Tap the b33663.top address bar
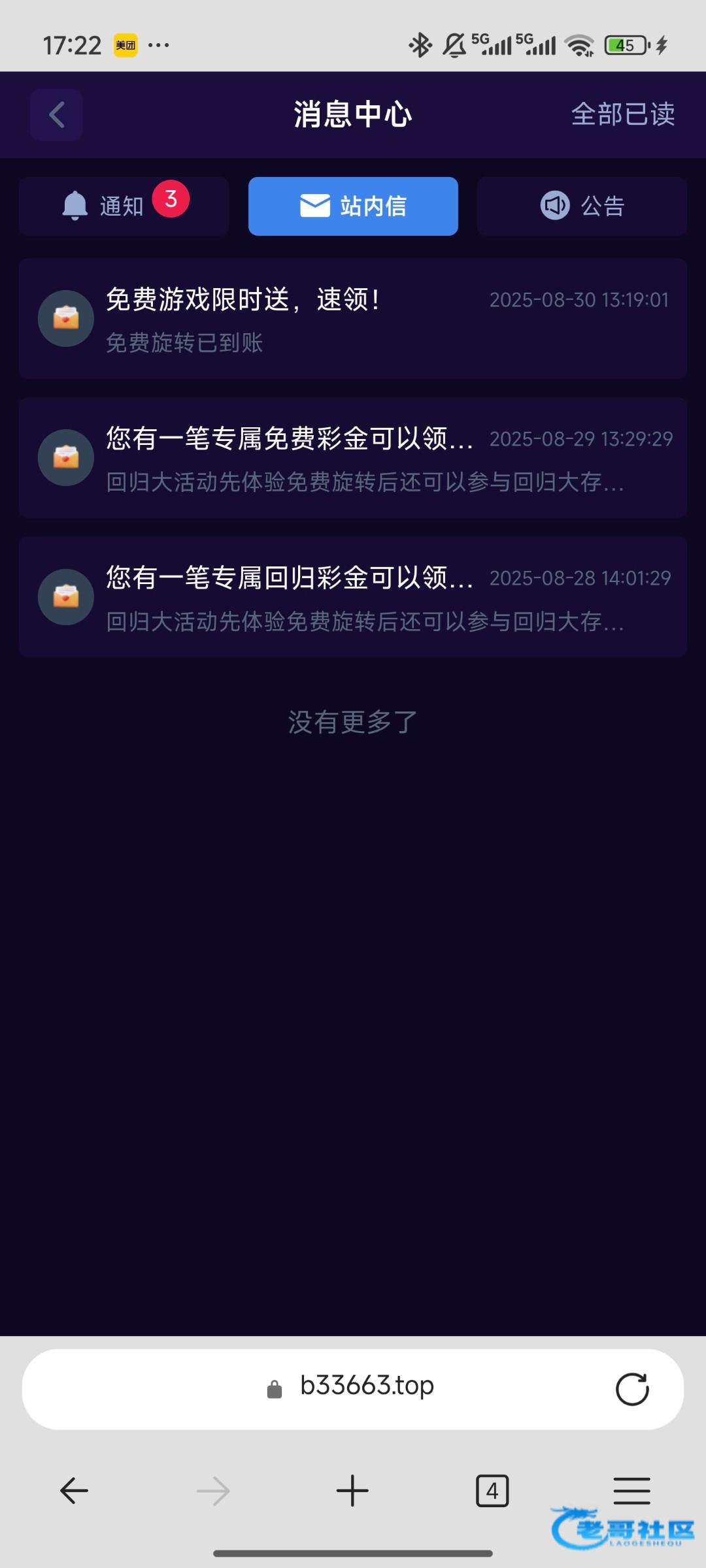The image size is (706, 1568). click(x=353, y=1389)
